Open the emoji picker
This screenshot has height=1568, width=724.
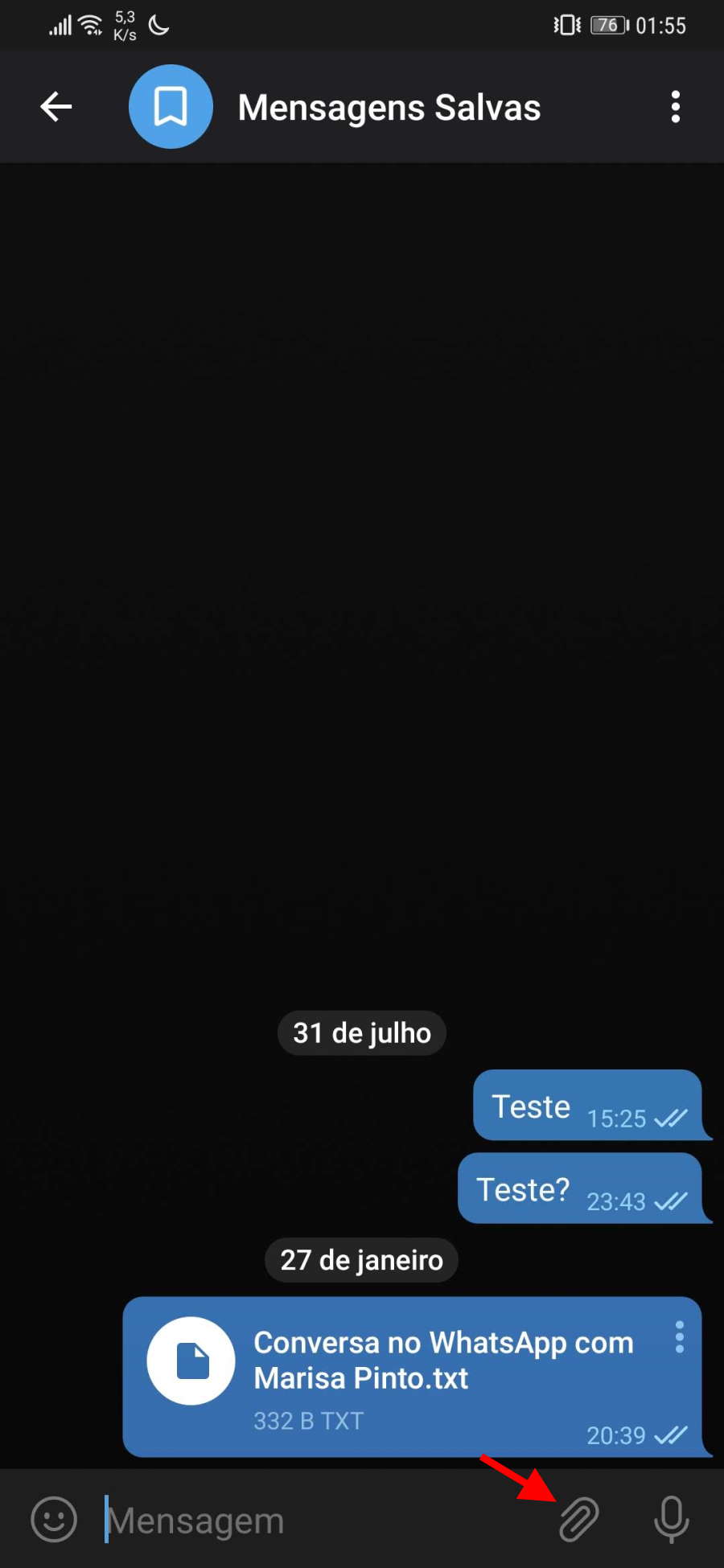54,1520
